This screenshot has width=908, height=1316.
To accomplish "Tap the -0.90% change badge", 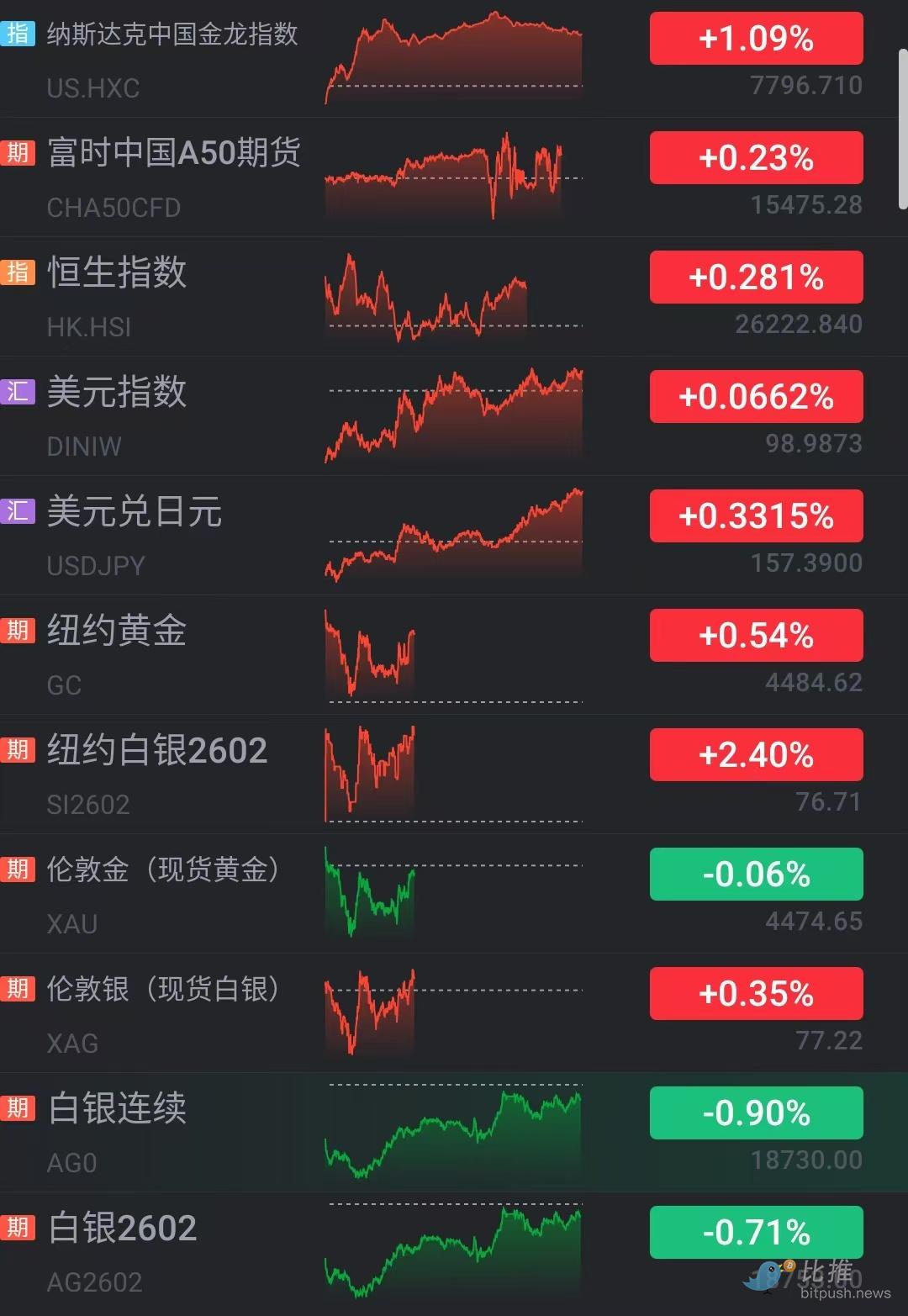I will click(x=756, y=1113).
